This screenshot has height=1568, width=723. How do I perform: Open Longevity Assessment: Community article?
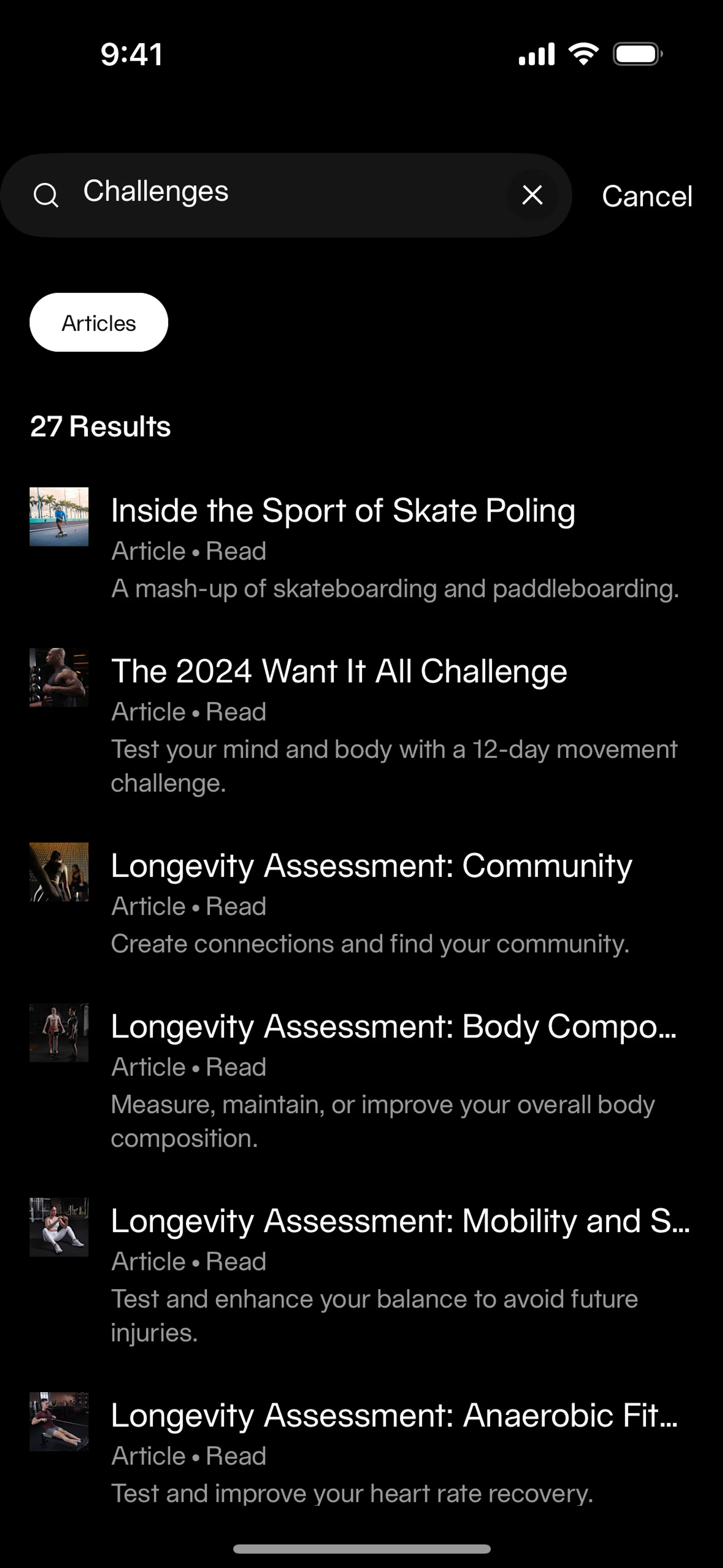point(371,866)
